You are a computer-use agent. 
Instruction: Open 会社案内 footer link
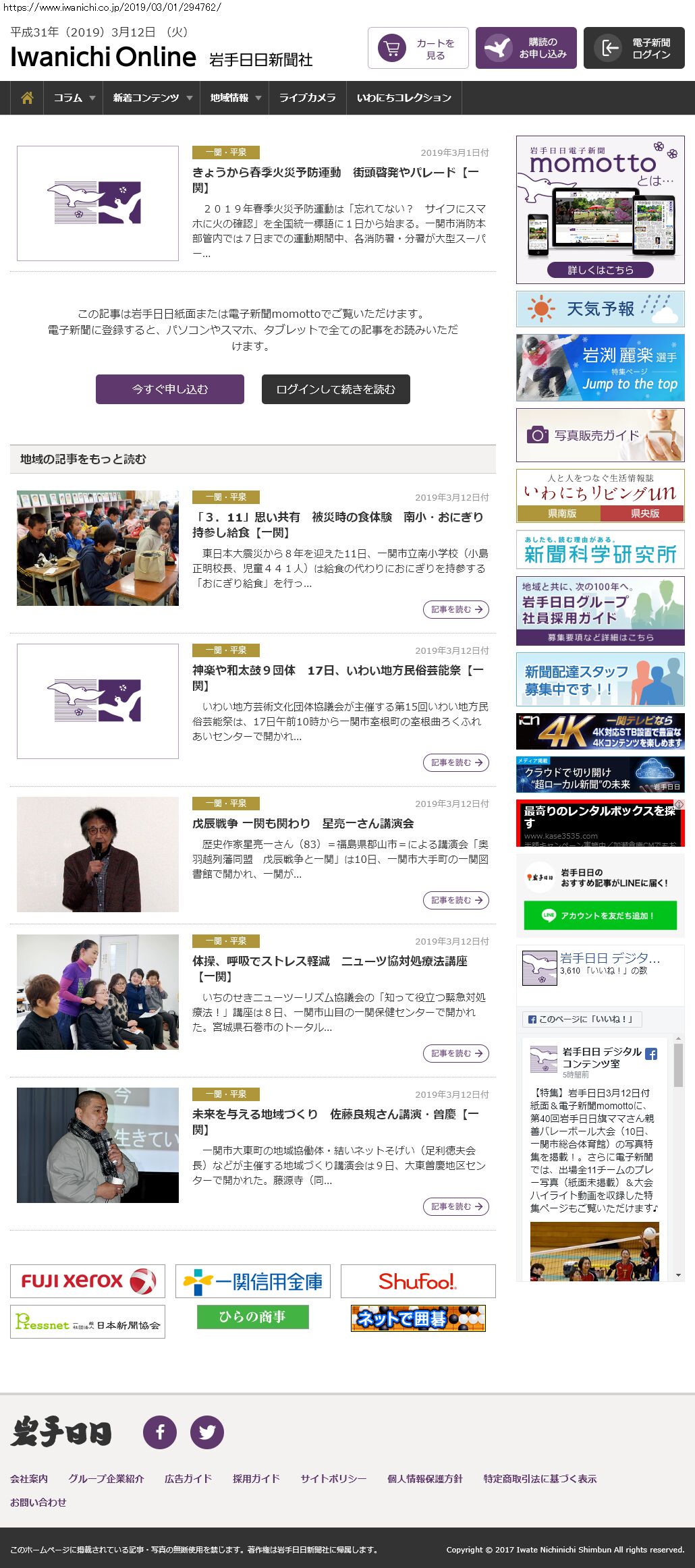point(29,1478)
